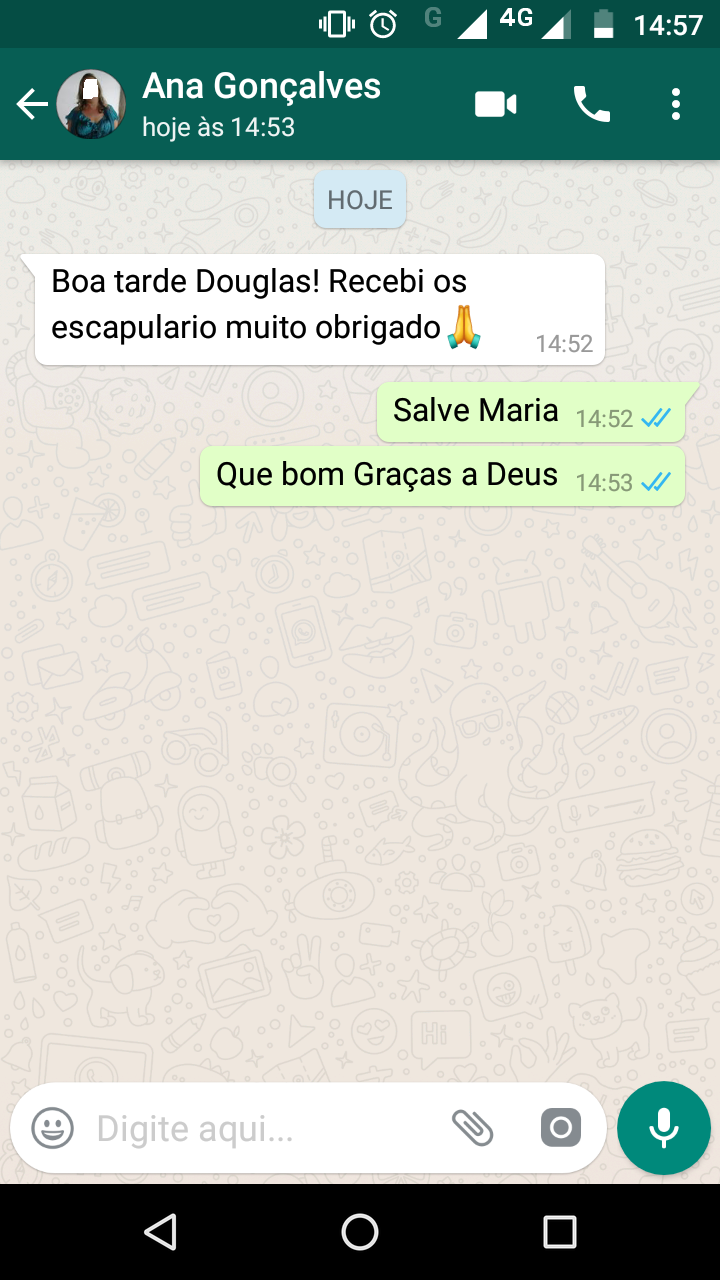Start a voice call with Ana
Screen dimensions: 720x1280
(591, 104)
